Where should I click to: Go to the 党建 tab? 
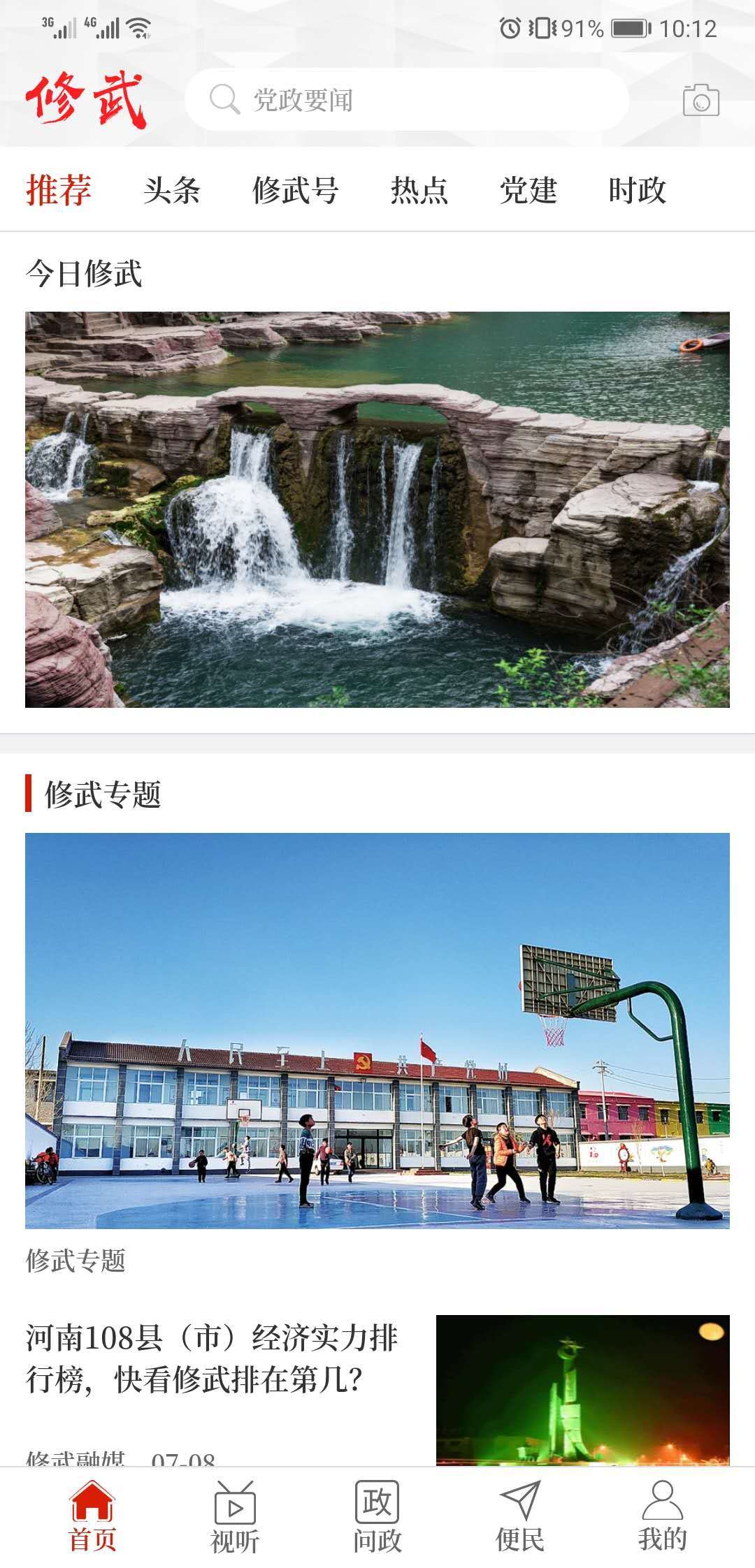click(x=528, y=190)
